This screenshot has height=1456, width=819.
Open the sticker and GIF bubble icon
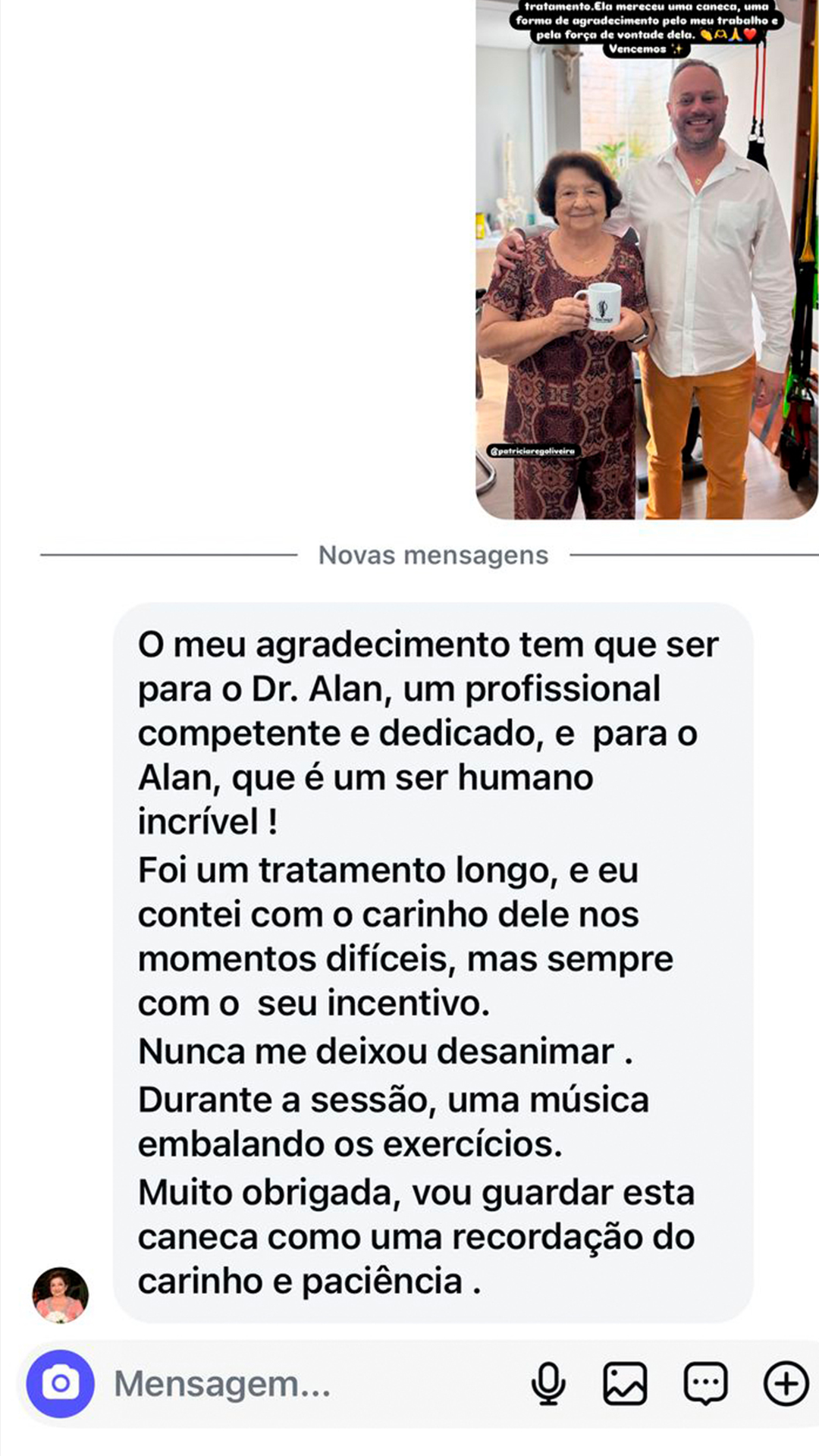[705, 1384]
